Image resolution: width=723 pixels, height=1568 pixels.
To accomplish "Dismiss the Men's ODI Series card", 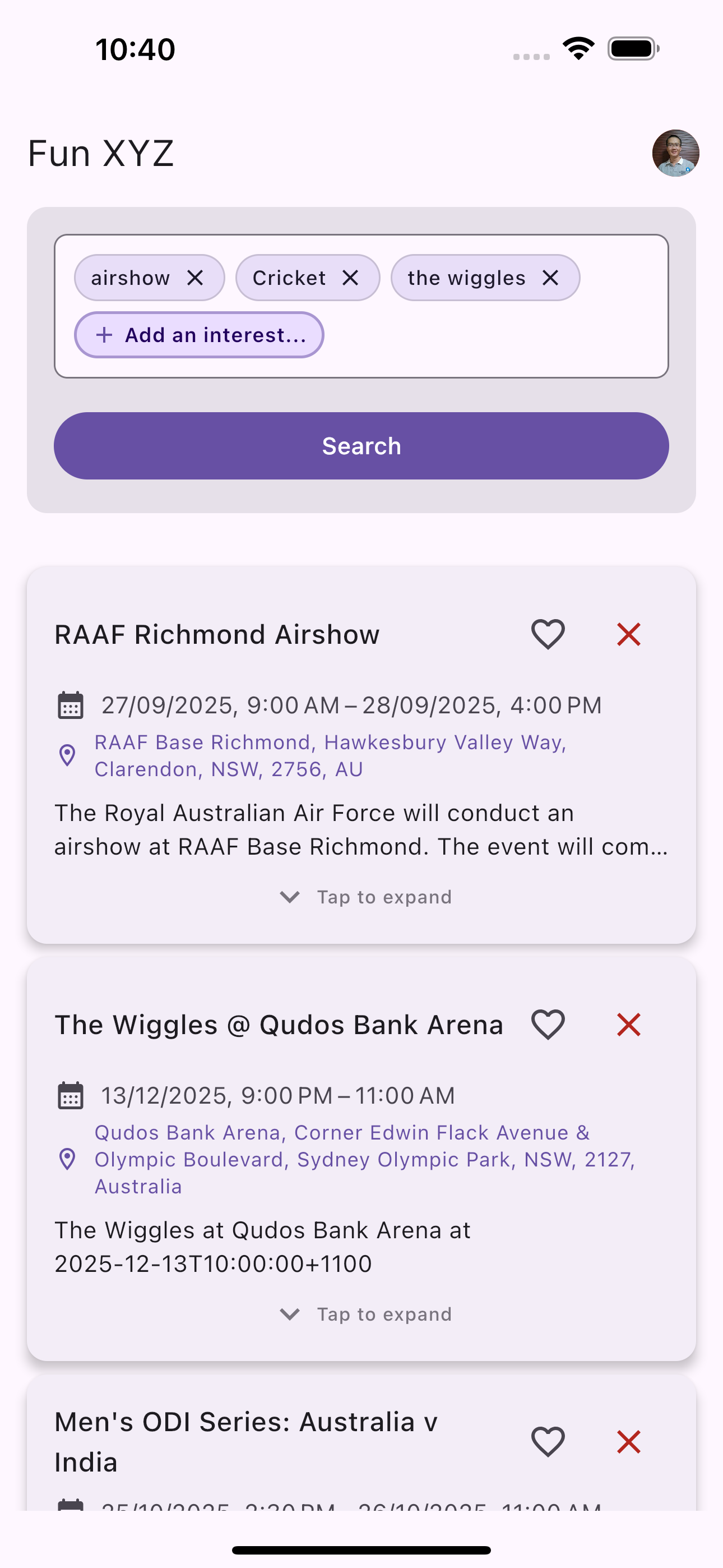I will pyautogui.click(x=629, y=1442).
